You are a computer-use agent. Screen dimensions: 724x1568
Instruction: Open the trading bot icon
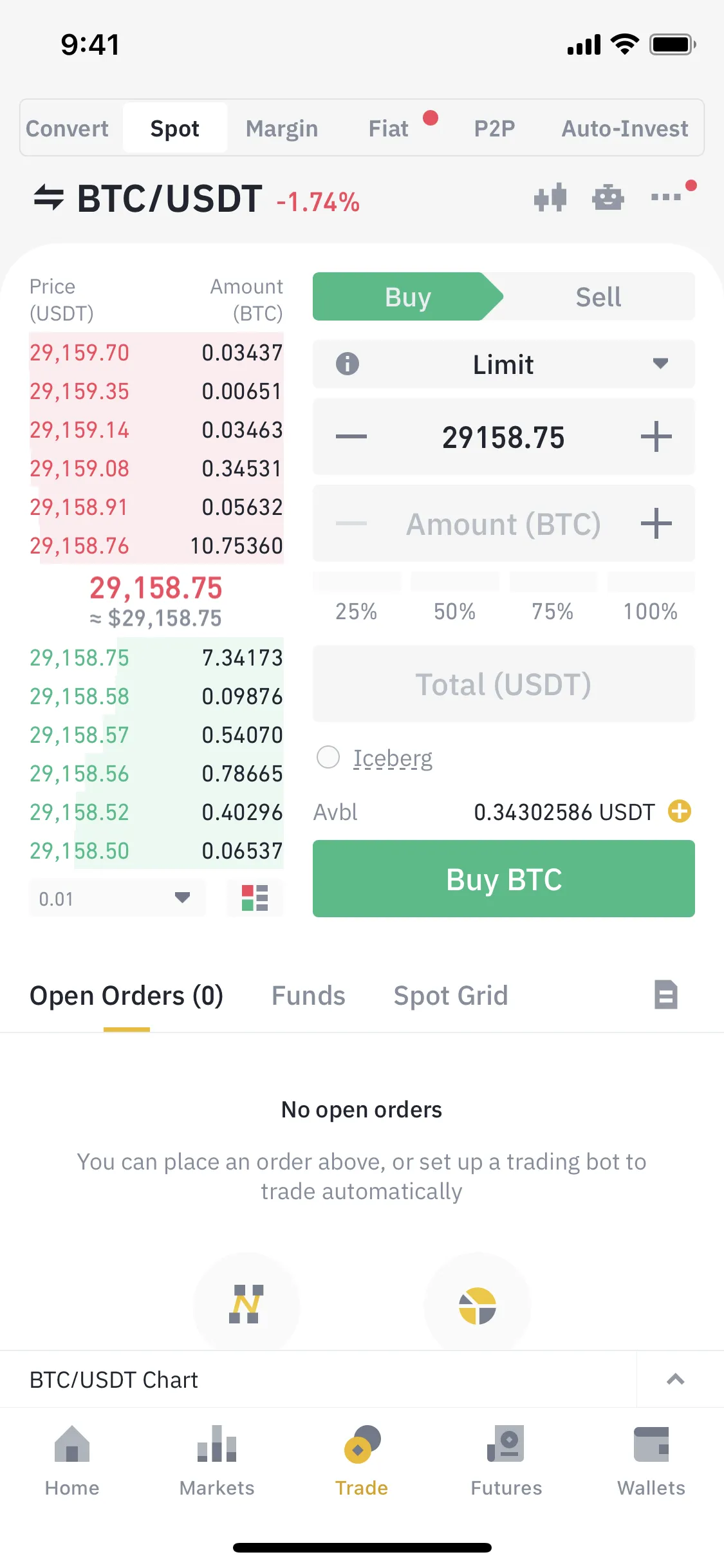(608, 198)
